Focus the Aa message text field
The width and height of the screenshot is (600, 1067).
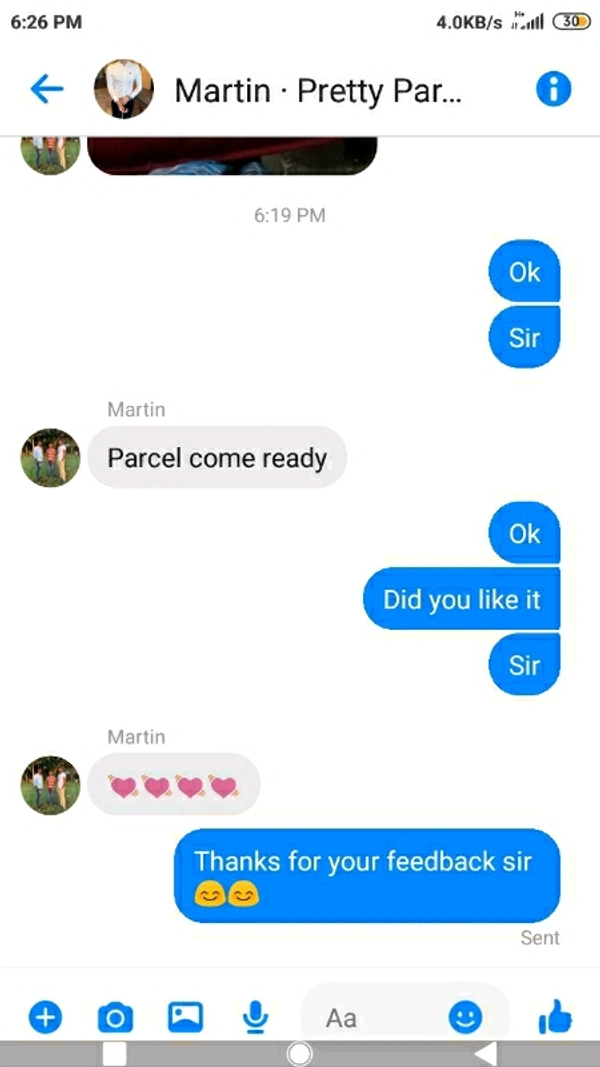pos(375,1018)
